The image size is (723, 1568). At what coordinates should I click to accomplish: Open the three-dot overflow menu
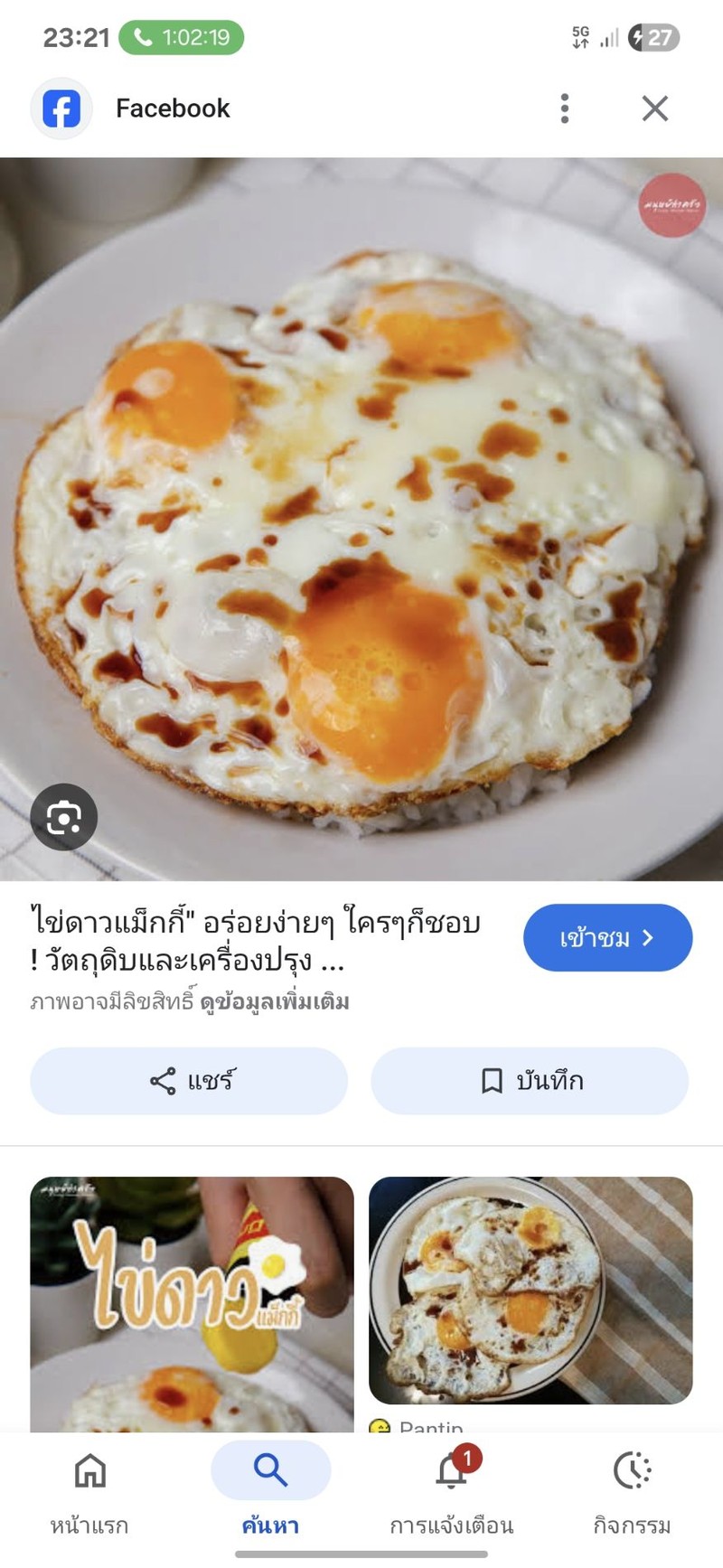[x=565, y=108]
